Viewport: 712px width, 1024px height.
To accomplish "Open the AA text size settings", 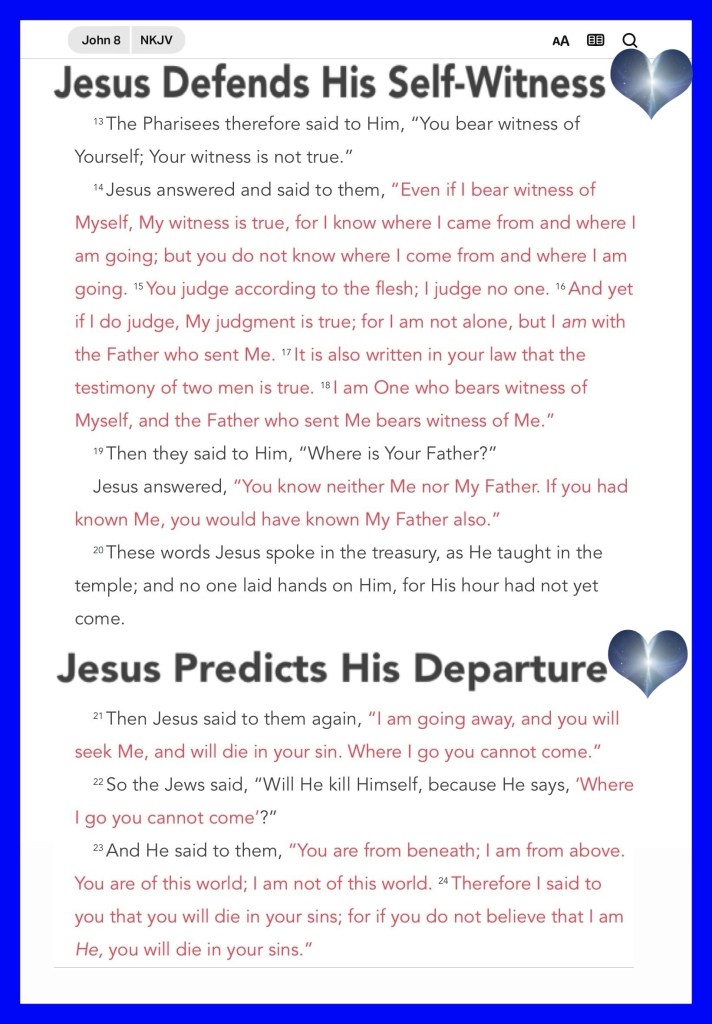I will tap(560, 41).
